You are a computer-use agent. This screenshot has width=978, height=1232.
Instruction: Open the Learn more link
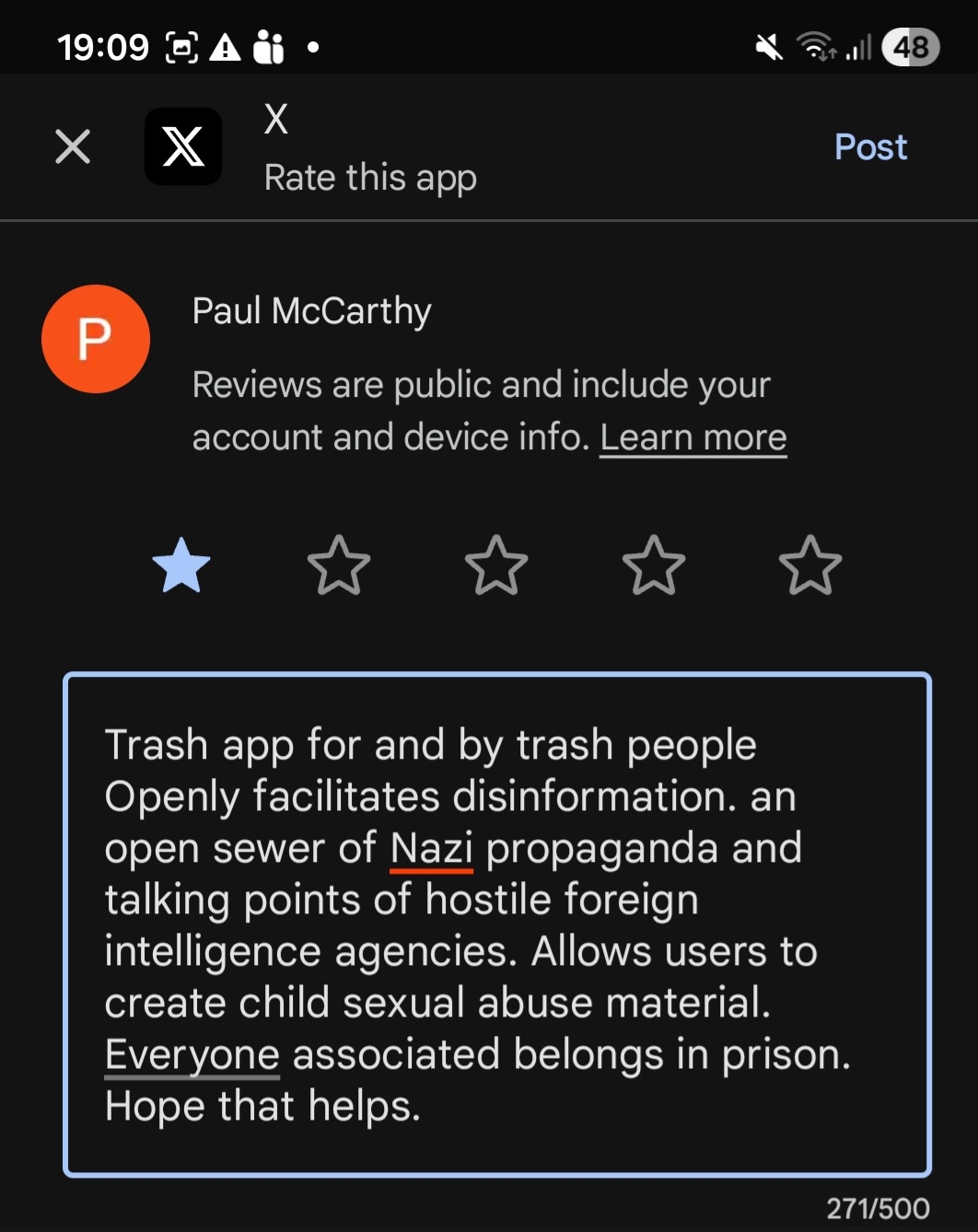pos(693,437)
